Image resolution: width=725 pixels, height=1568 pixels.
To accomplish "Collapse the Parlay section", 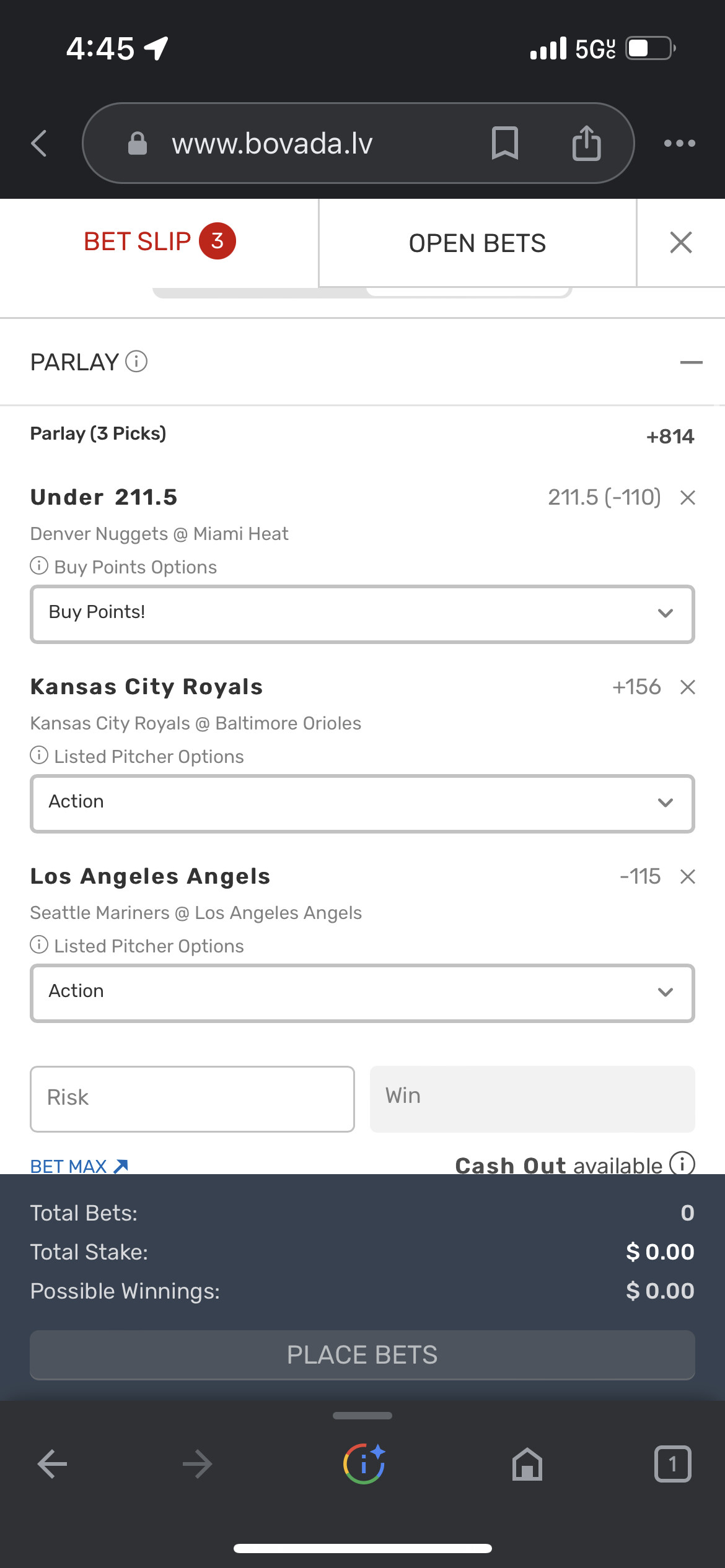I will tap(691, 362).
